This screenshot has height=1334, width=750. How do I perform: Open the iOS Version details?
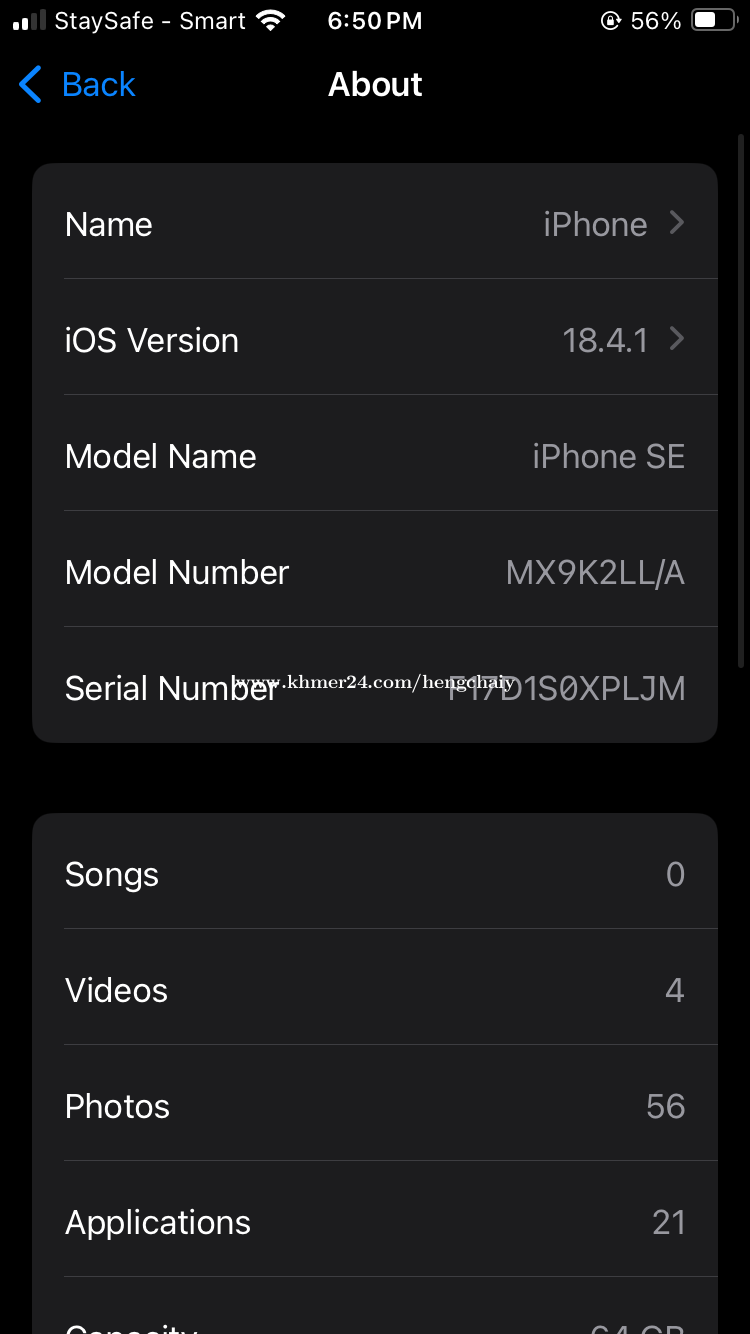(375, 338)
